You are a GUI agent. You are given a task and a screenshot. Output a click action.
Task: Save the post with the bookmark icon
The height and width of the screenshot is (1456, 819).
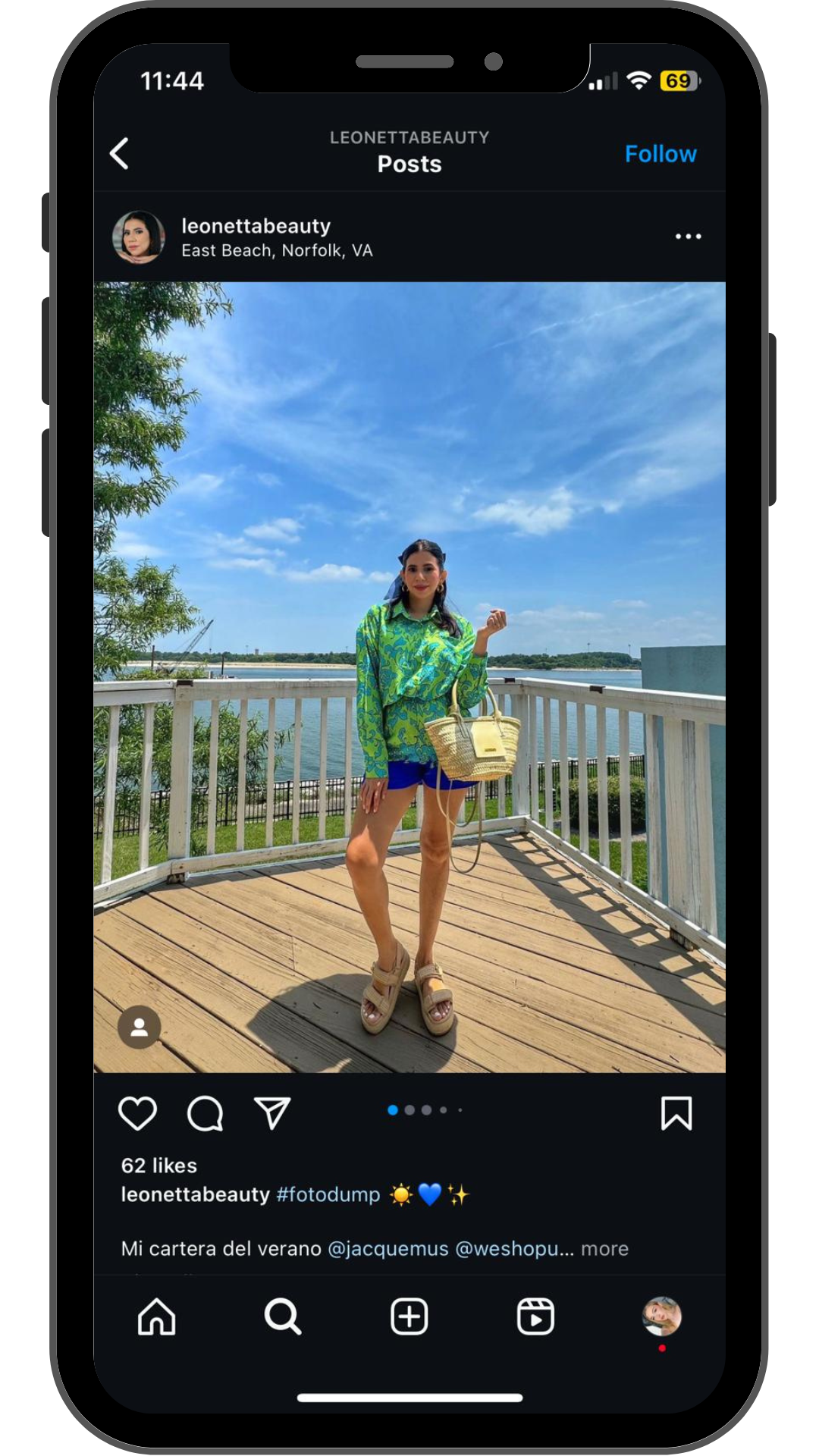click(x=676, y=1113)
